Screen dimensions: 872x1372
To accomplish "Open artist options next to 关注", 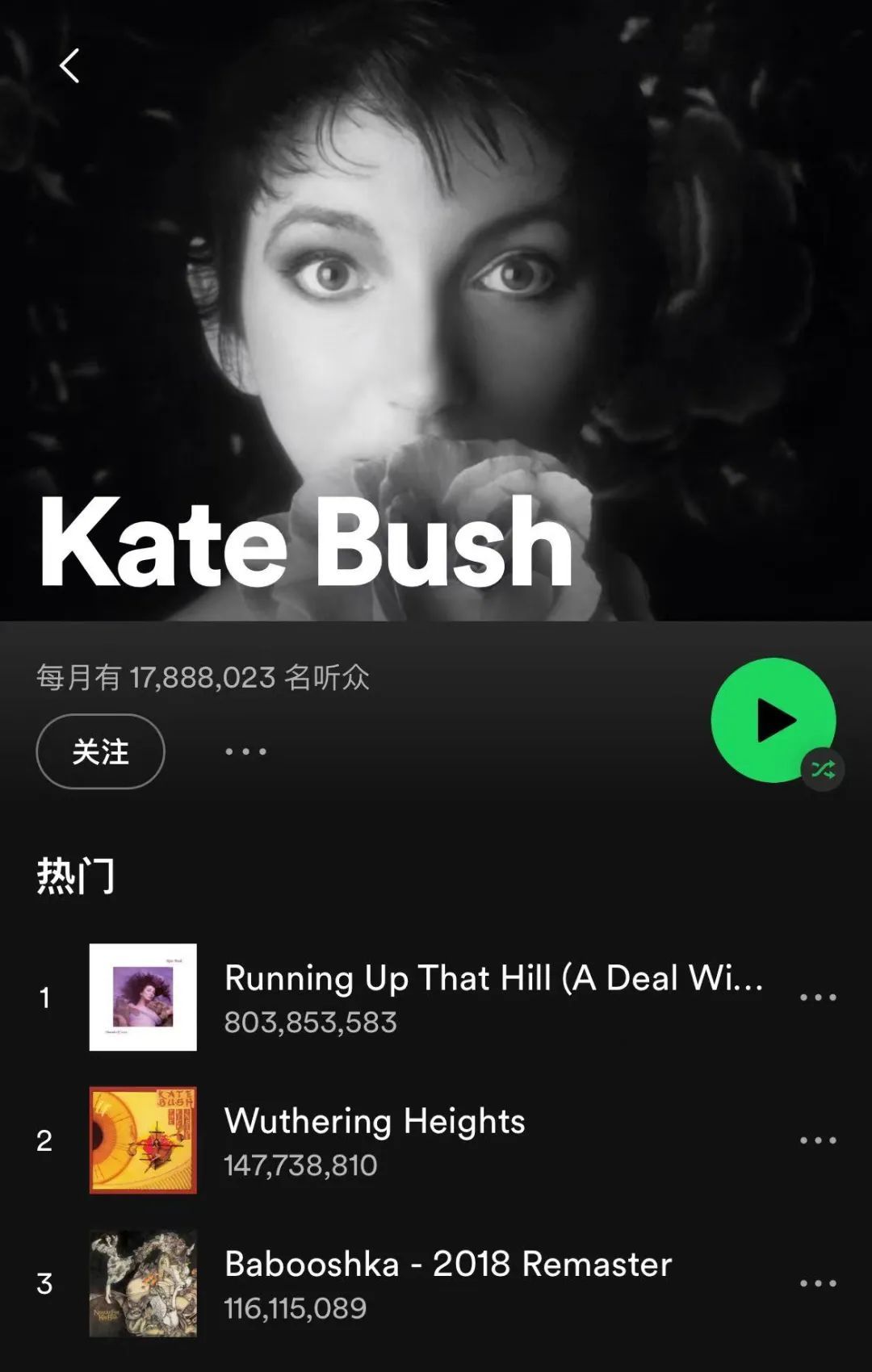I will pos(245,751).
